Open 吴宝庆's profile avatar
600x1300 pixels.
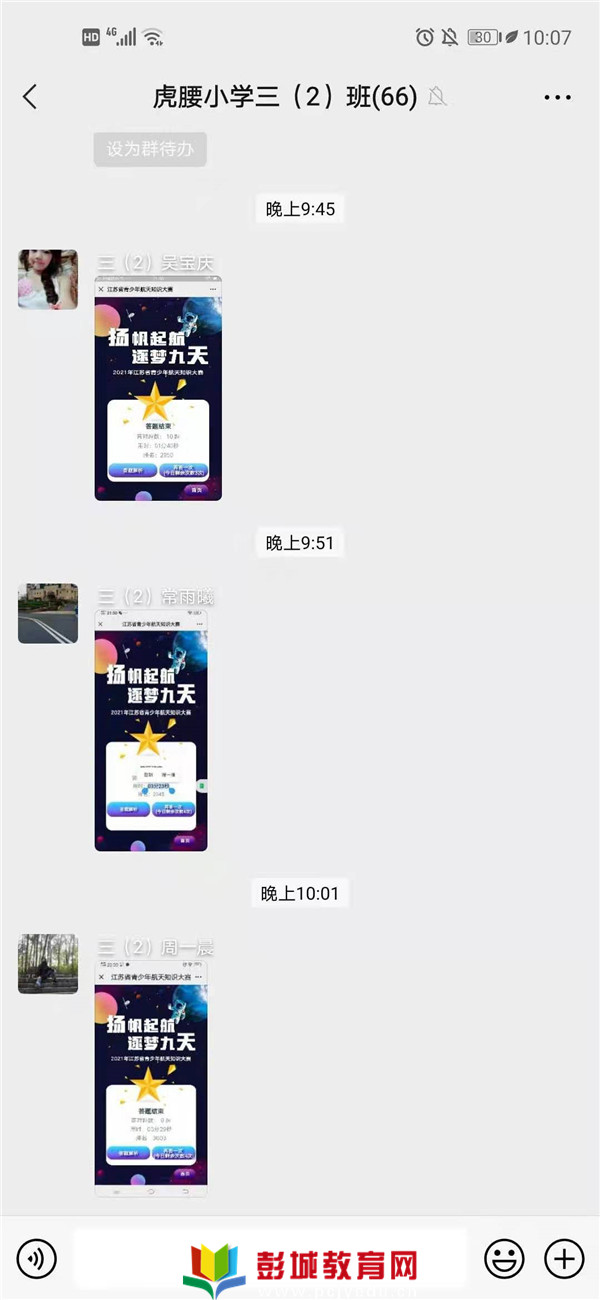[x=48, y=279]
